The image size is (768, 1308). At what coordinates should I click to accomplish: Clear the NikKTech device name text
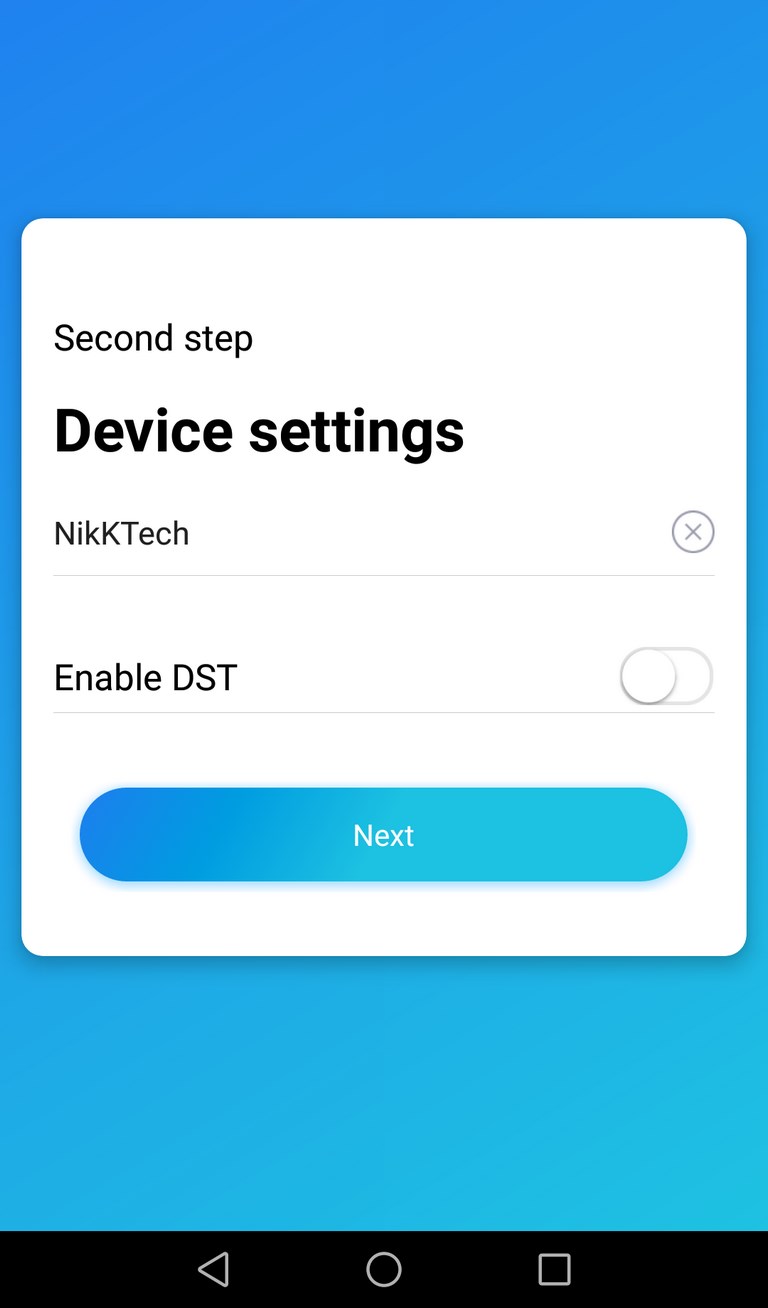693,532
